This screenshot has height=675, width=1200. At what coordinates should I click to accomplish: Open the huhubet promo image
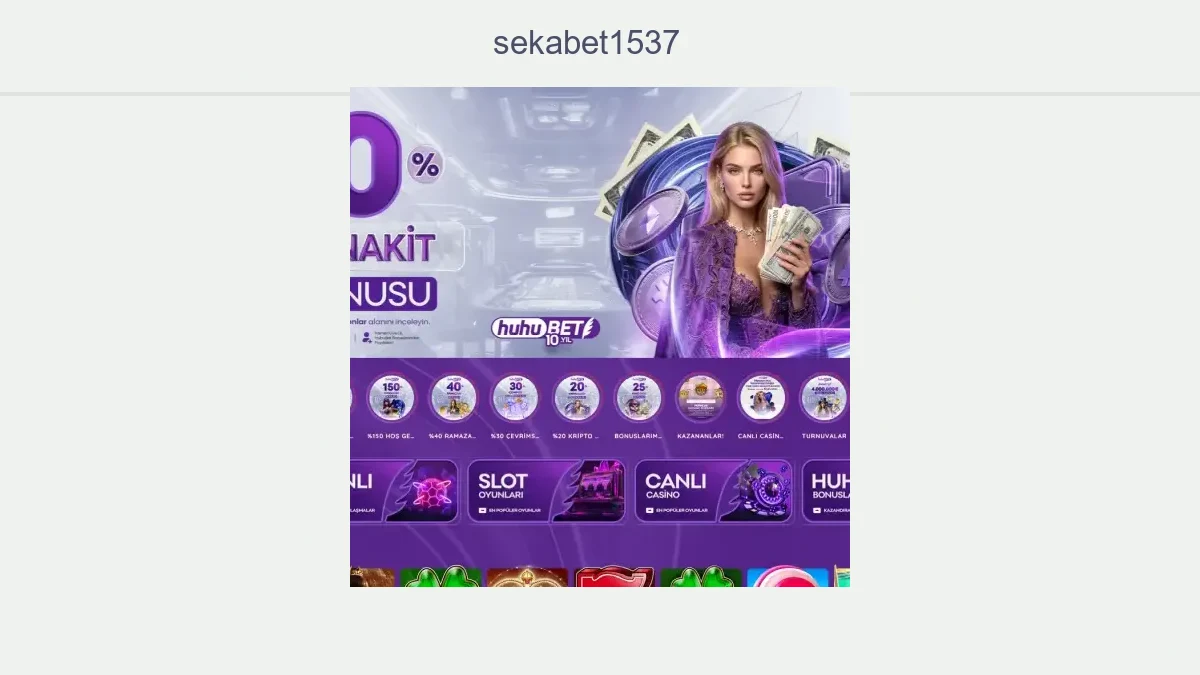point(600,336)
